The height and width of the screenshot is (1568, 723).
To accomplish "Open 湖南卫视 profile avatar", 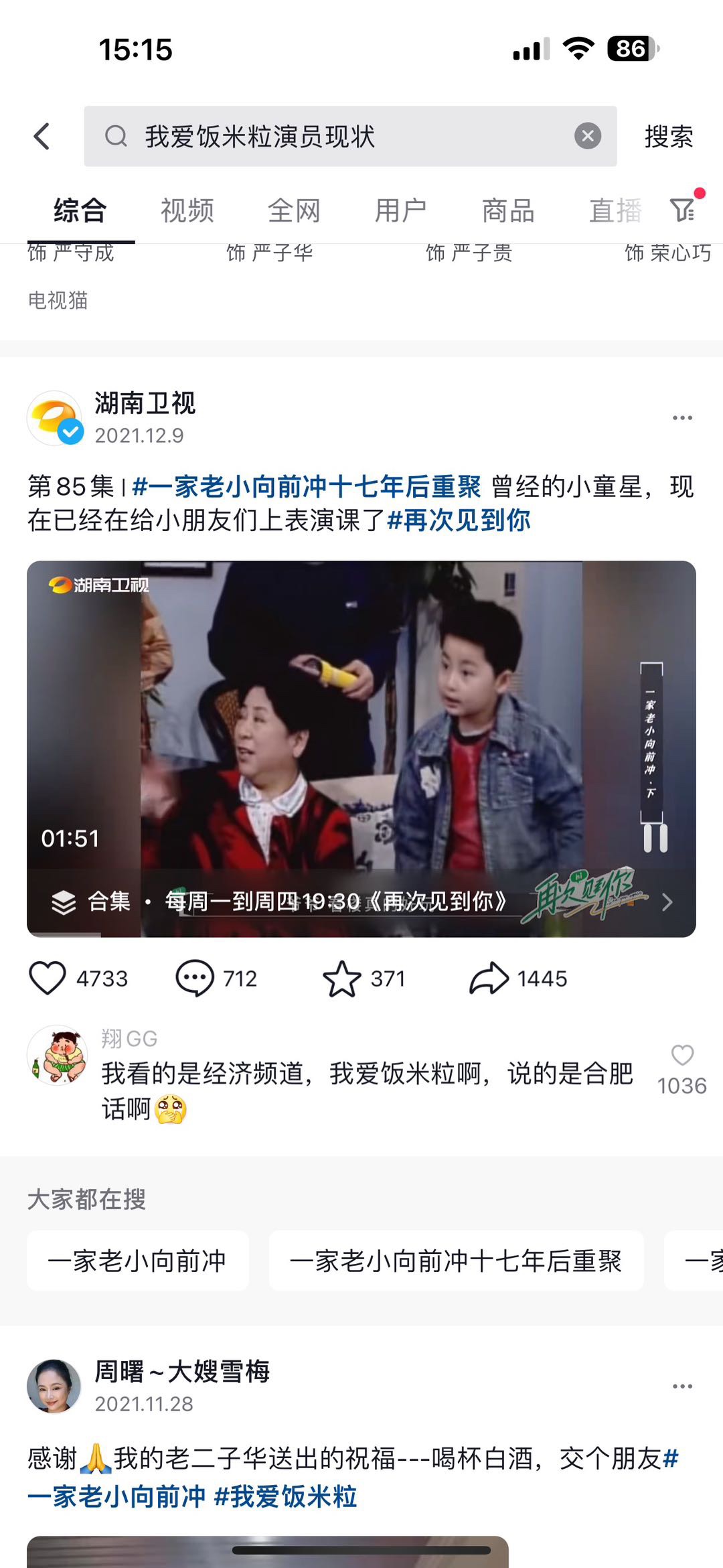I will 55,418.
